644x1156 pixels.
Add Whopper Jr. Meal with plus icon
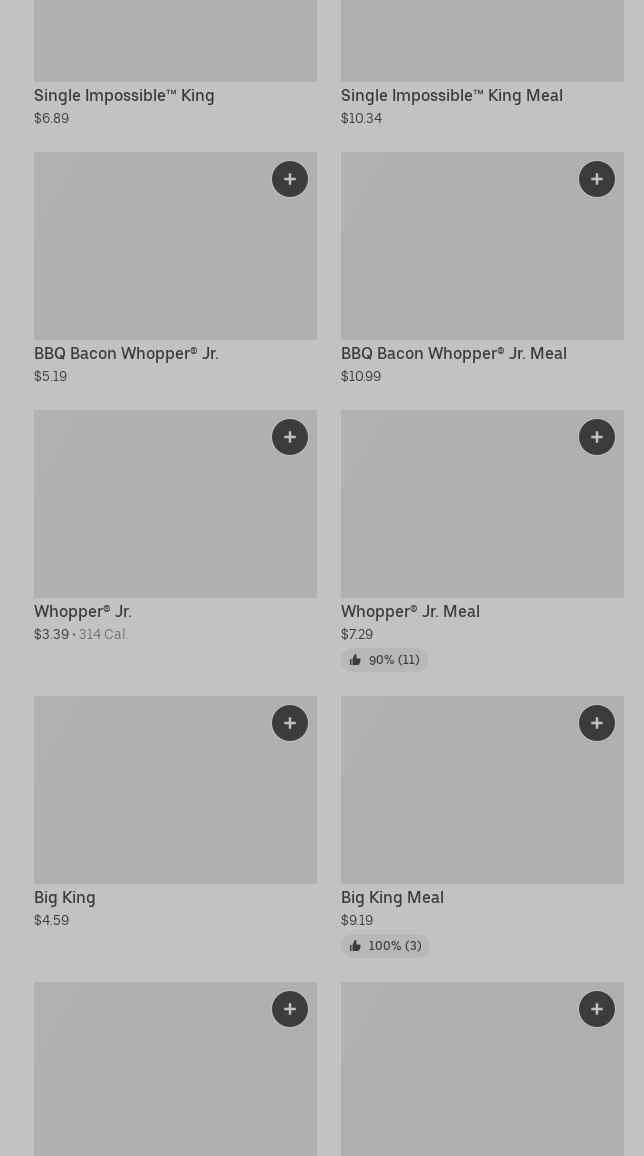coord(597,437)
